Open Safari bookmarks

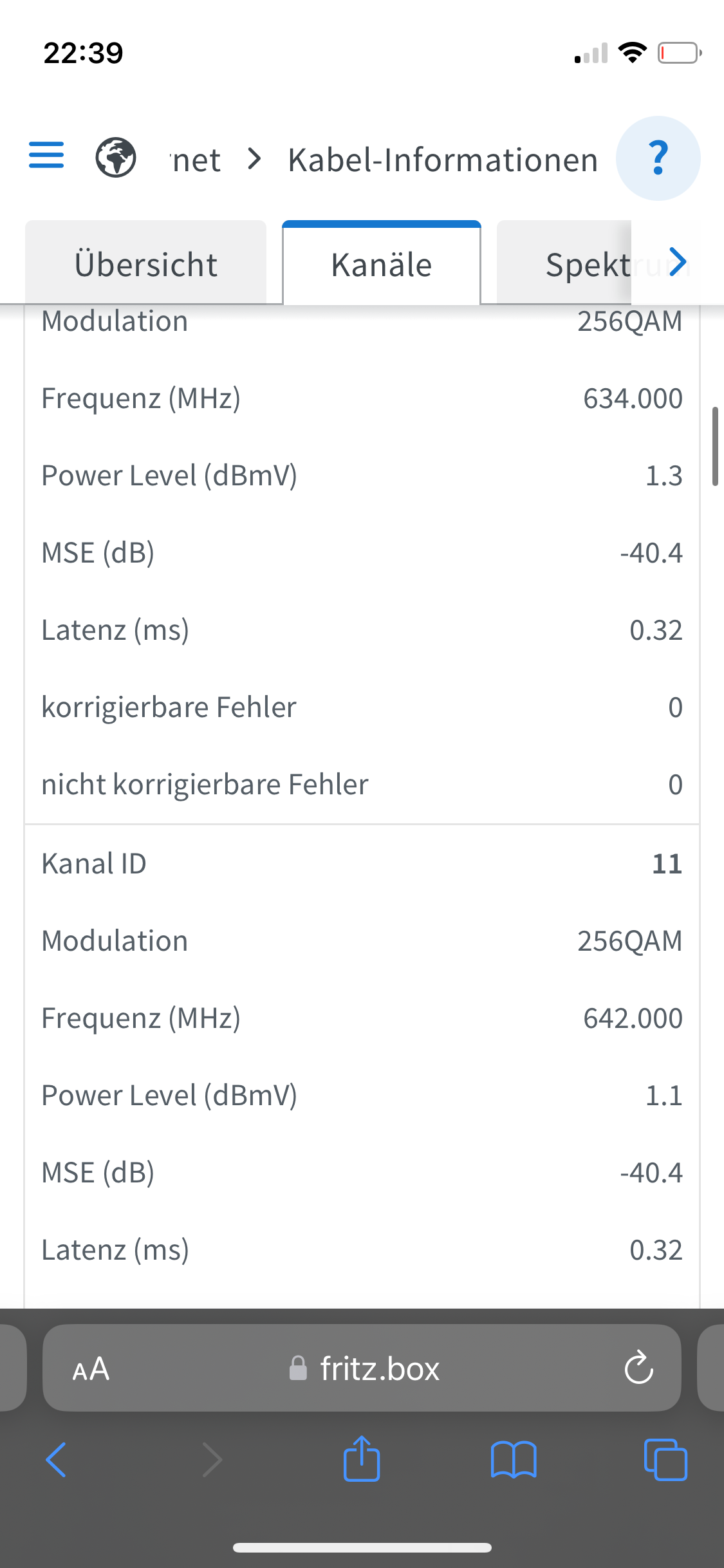(x=514, y=1459)
